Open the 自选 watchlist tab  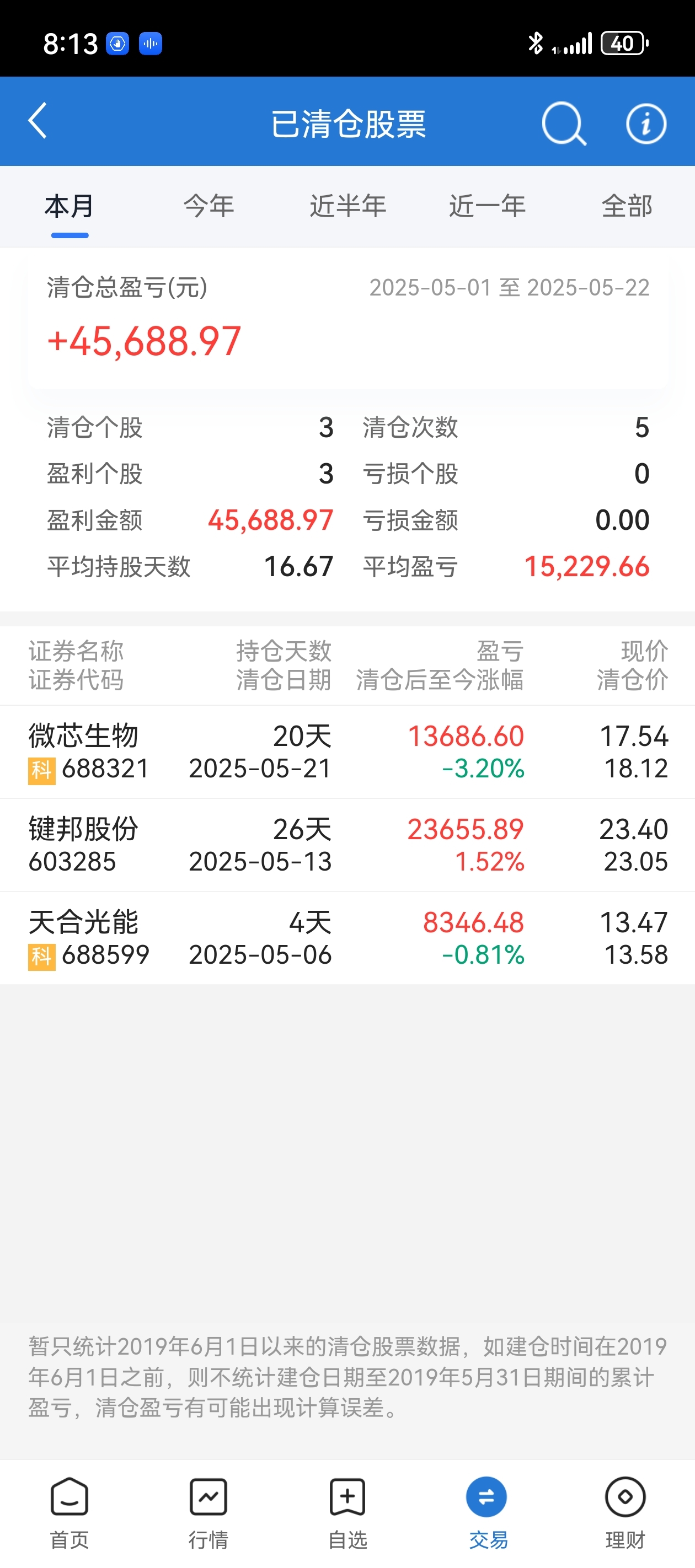point(347,1513)
